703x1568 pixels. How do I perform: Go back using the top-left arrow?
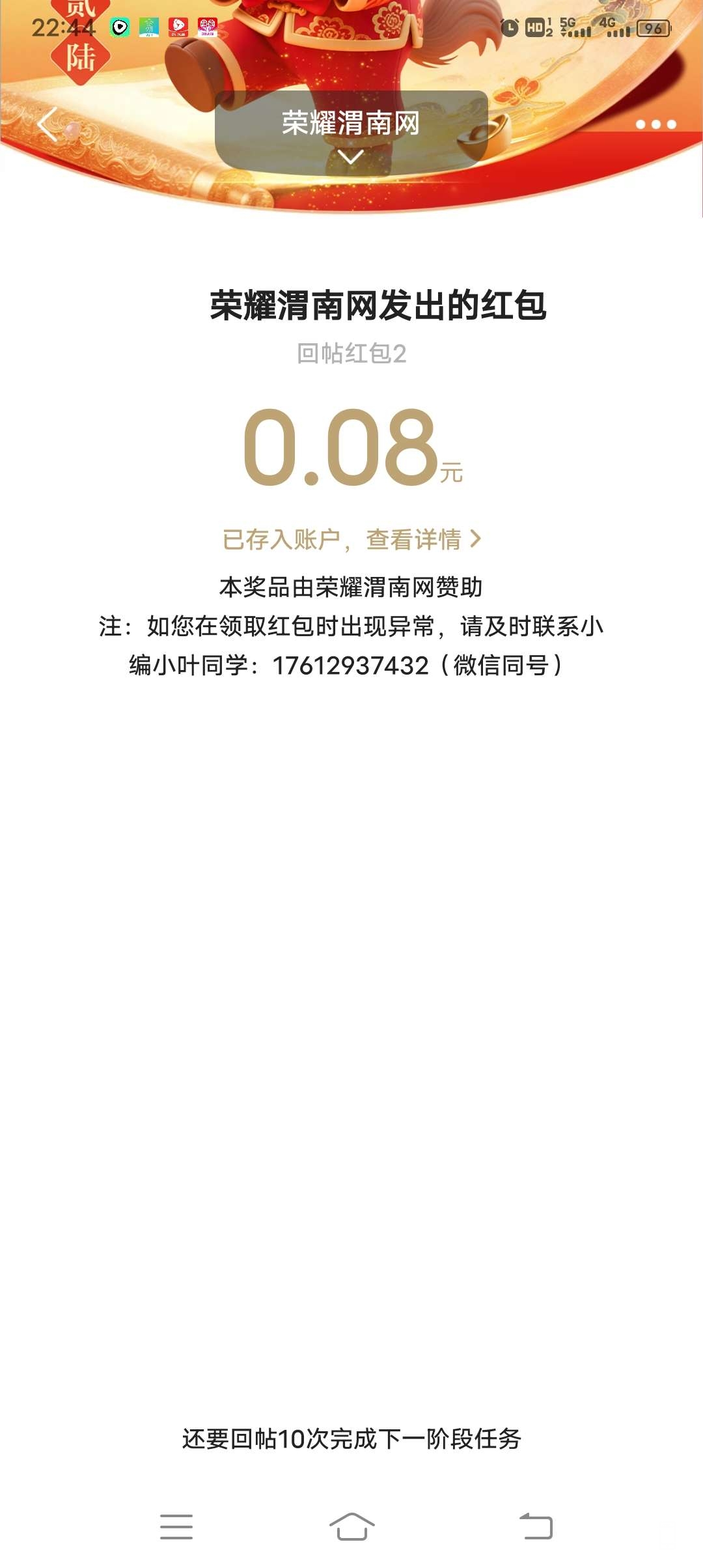[x=48, y=124]
